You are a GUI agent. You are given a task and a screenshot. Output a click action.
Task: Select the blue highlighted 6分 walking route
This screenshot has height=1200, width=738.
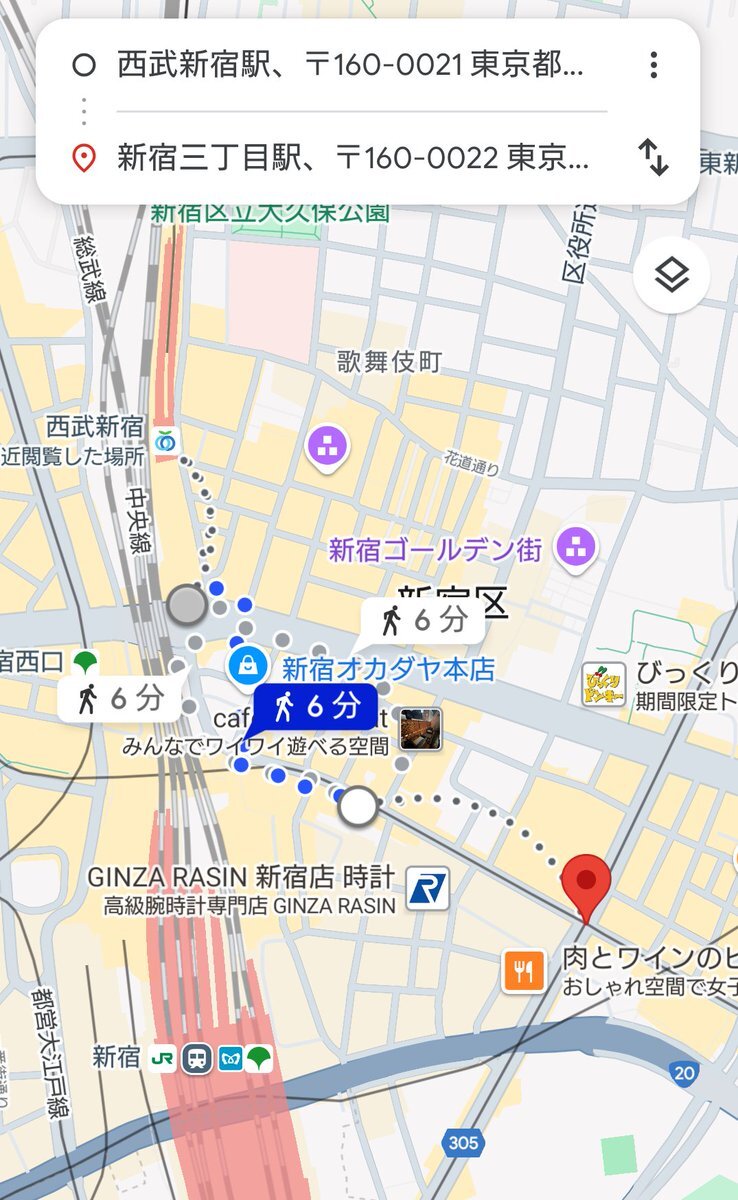[314, 708]
